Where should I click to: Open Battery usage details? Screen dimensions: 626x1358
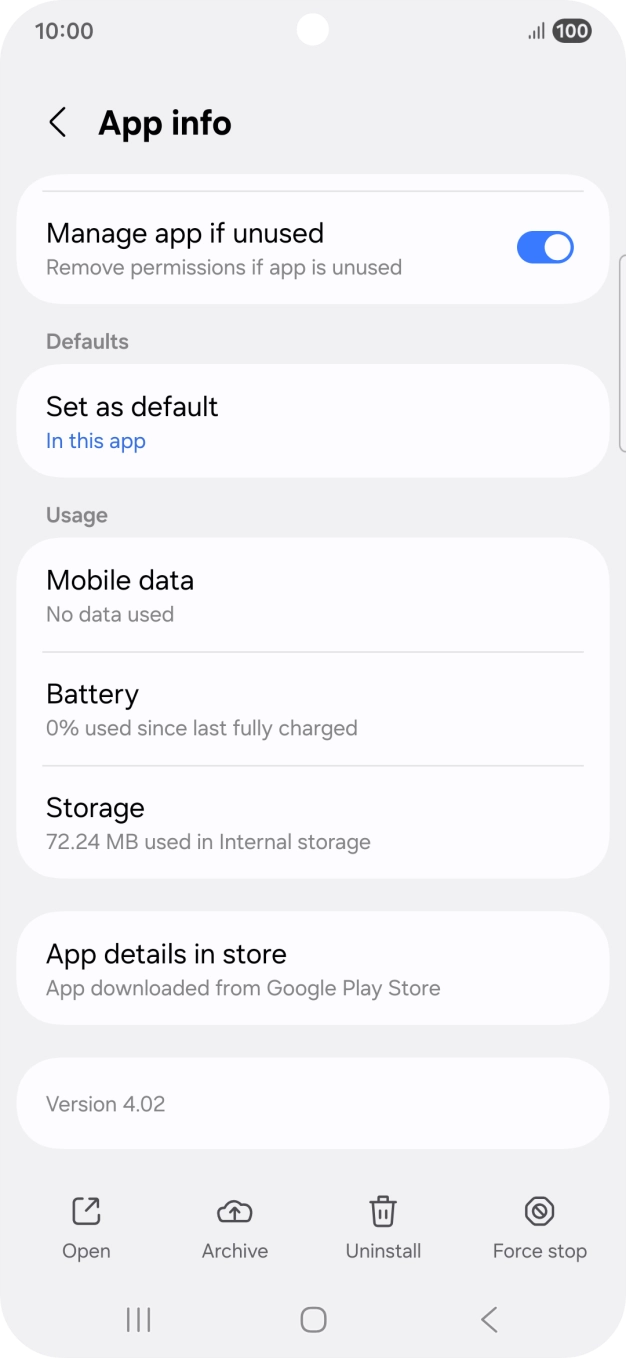coord(312,710)
